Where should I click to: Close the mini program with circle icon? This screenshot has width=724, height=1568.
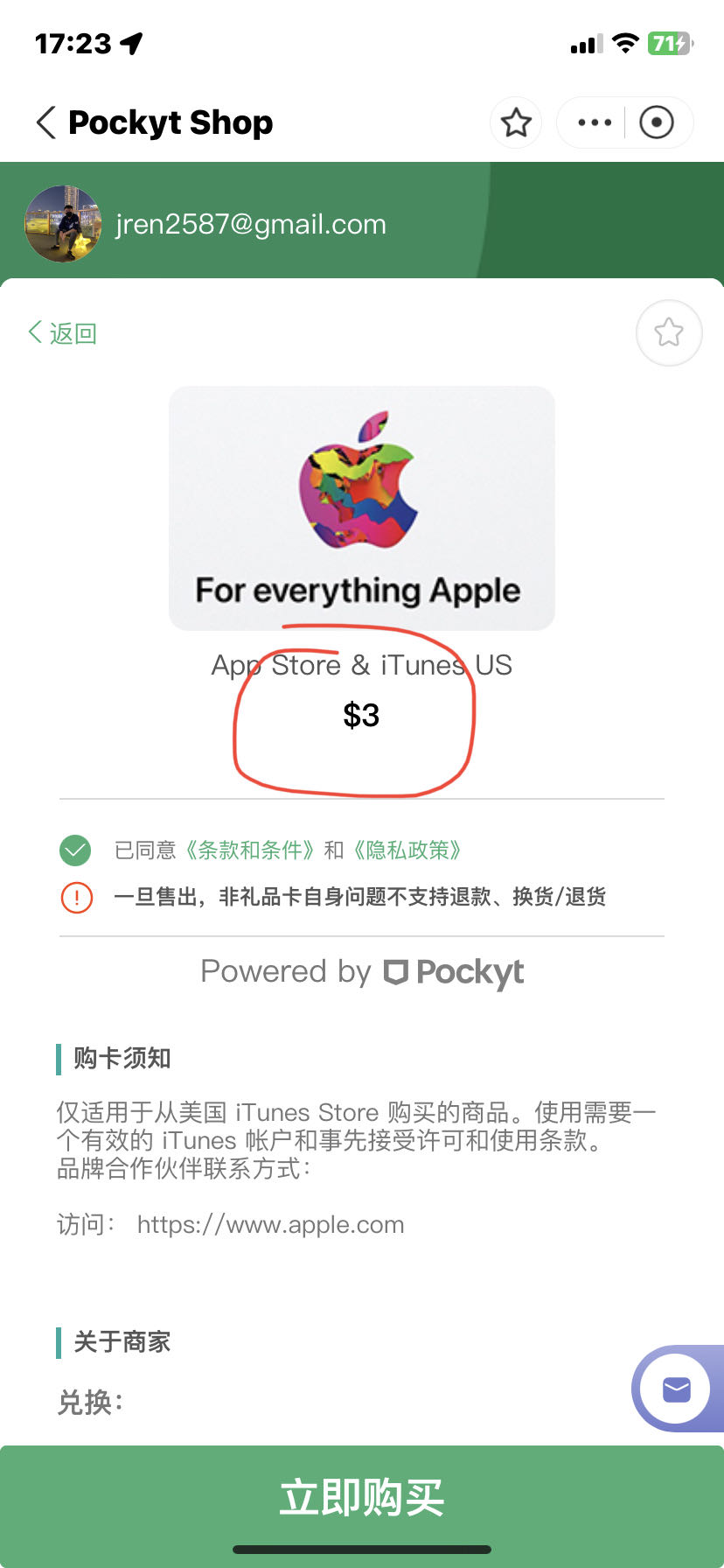click(x=657, y=122)
